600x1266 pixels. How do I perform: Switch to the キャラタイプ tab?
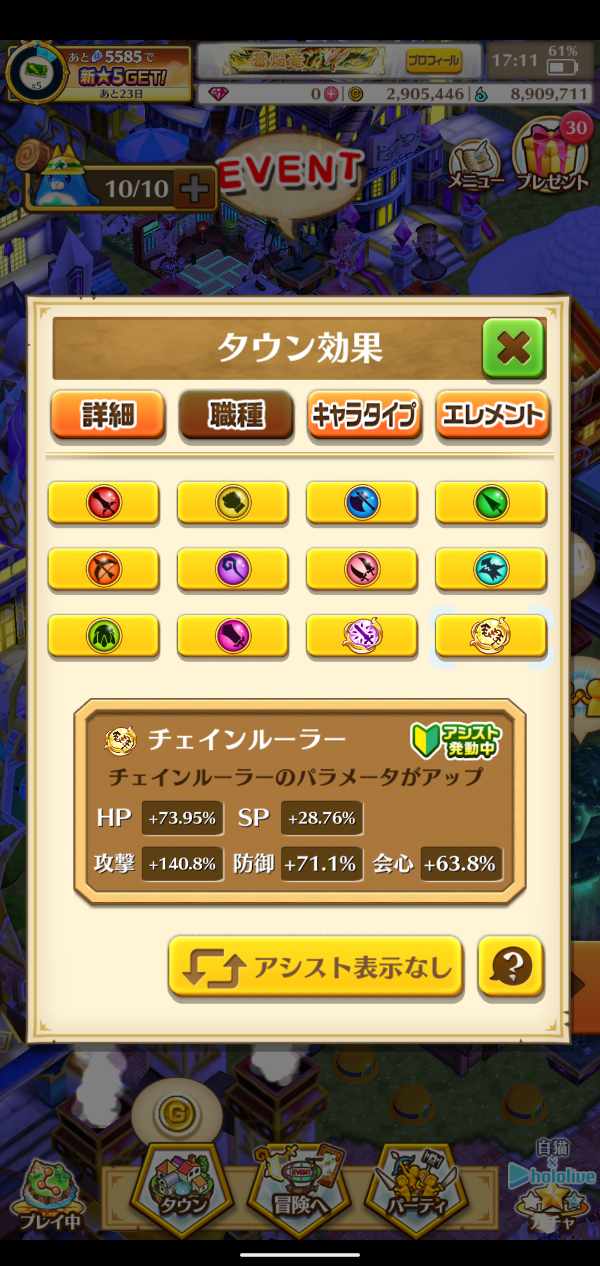[x=364, y=413]
